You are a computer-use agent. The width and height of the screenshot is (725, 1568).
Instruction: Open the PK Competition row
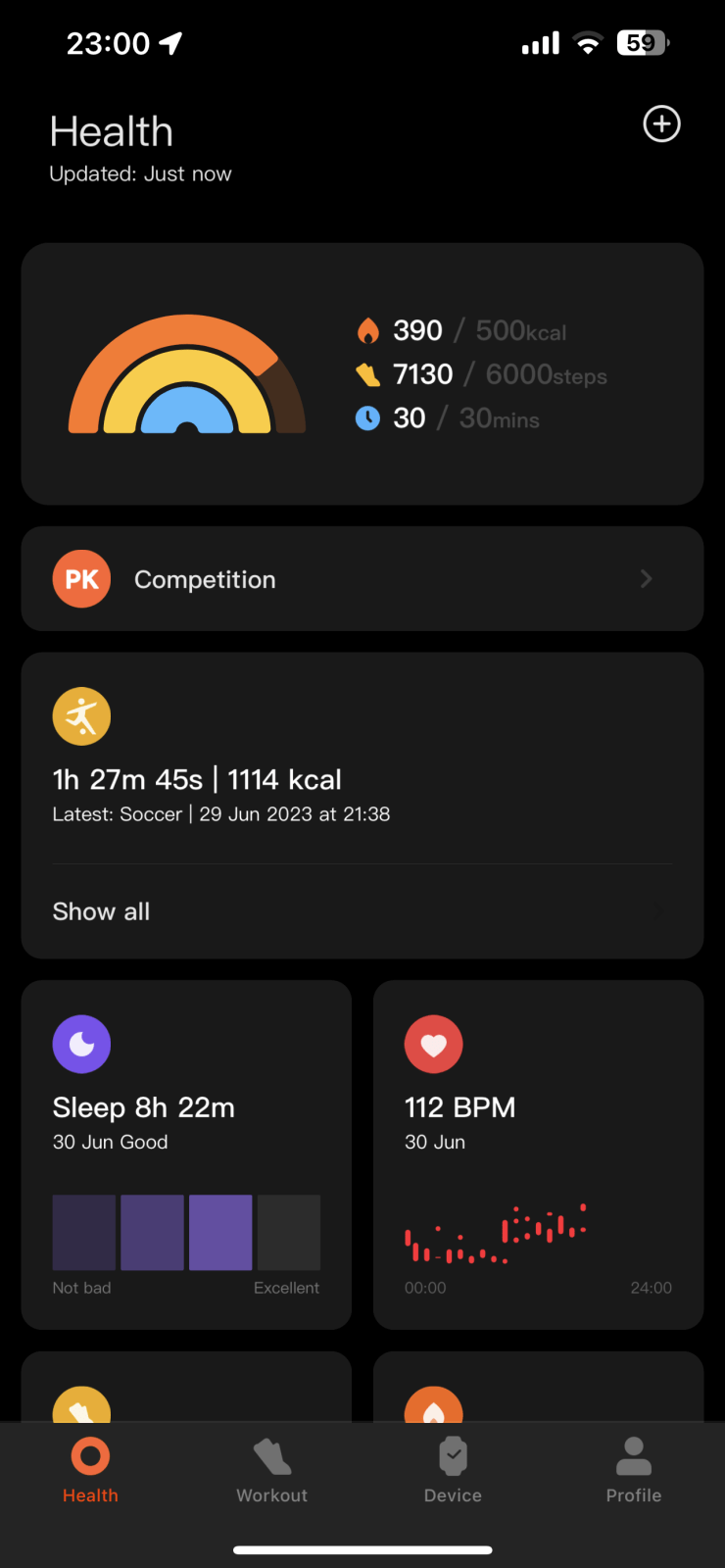coord(362,579)
